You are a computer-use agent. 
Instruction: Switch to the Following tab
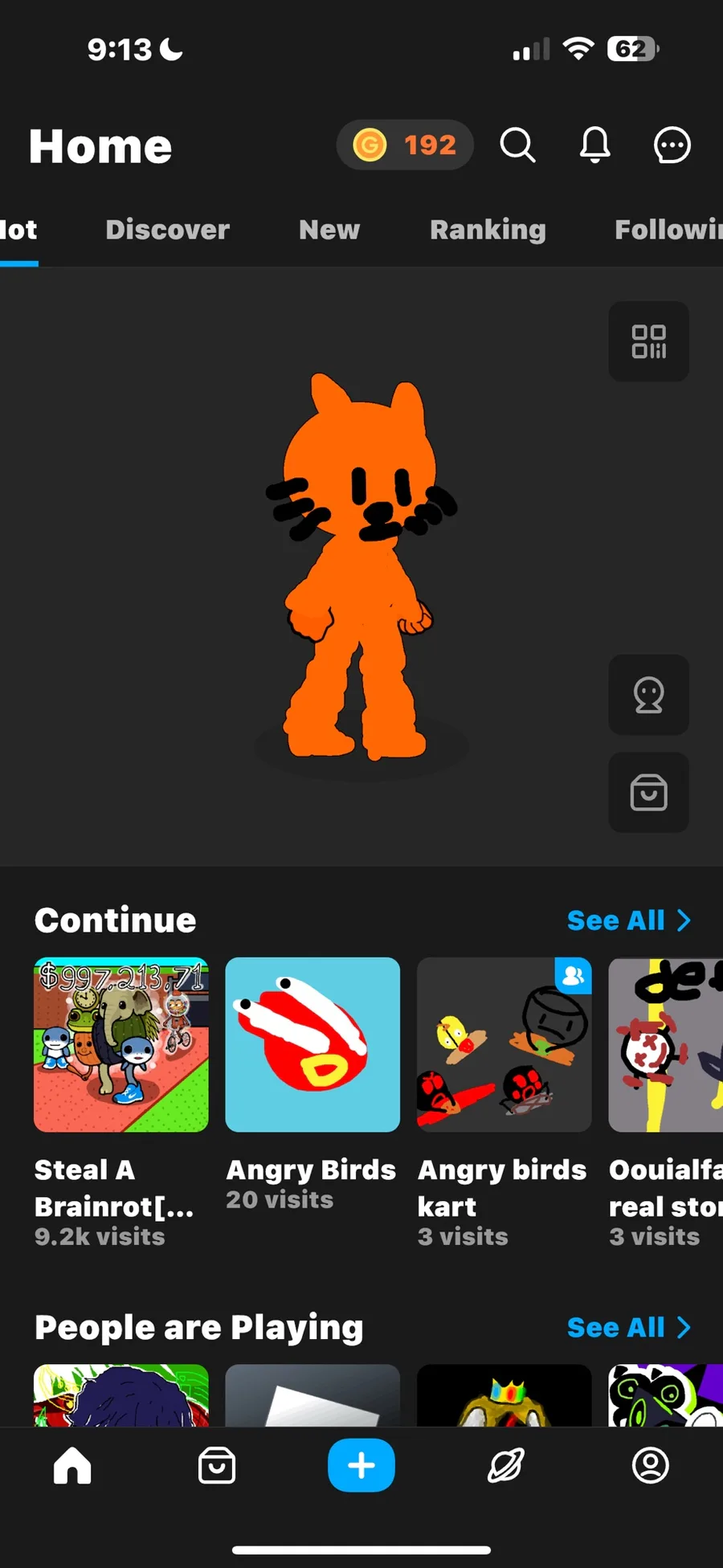pos(668,230)
